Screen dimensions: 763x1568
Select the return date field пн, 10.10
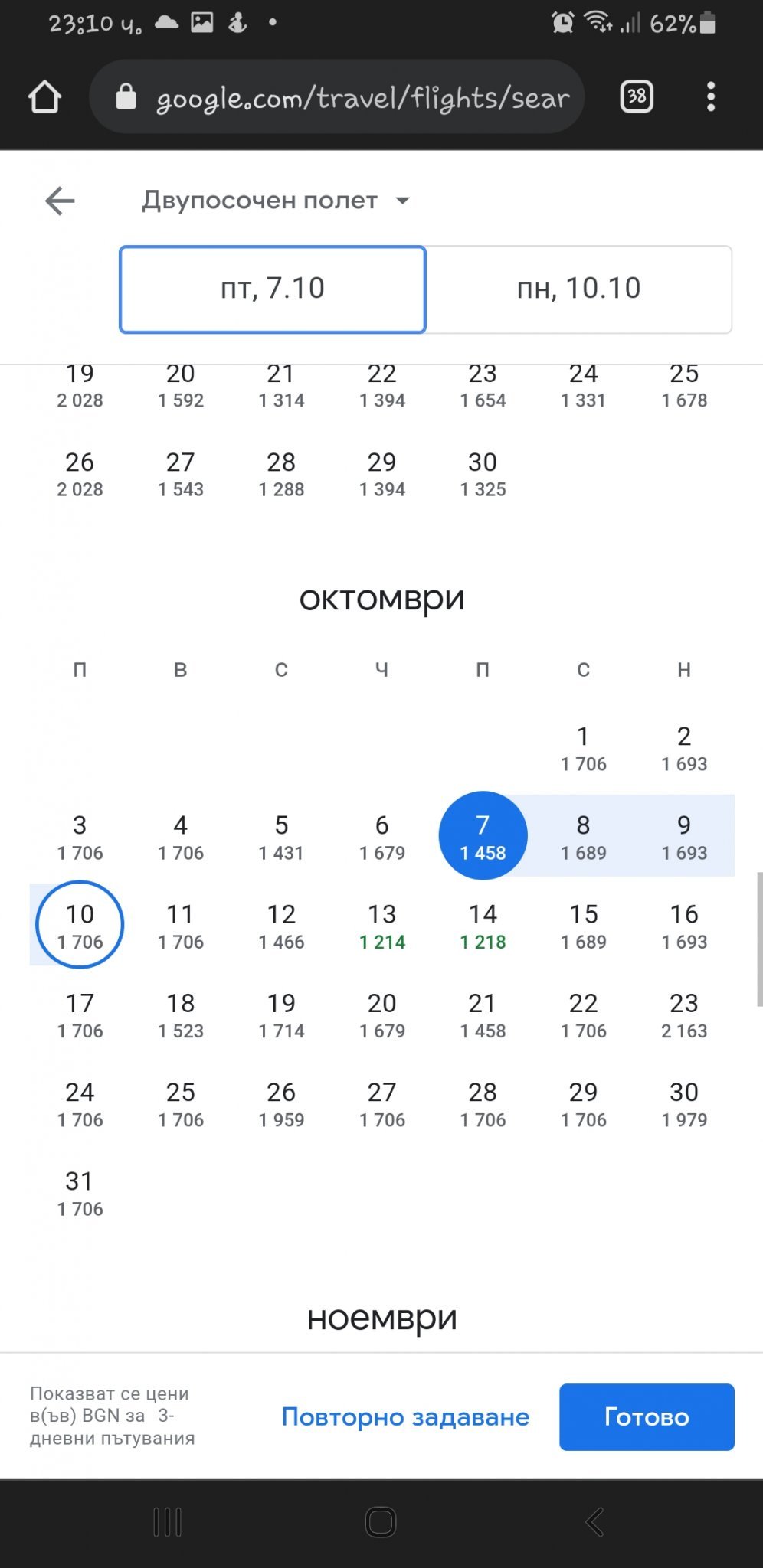pos(578,289)
